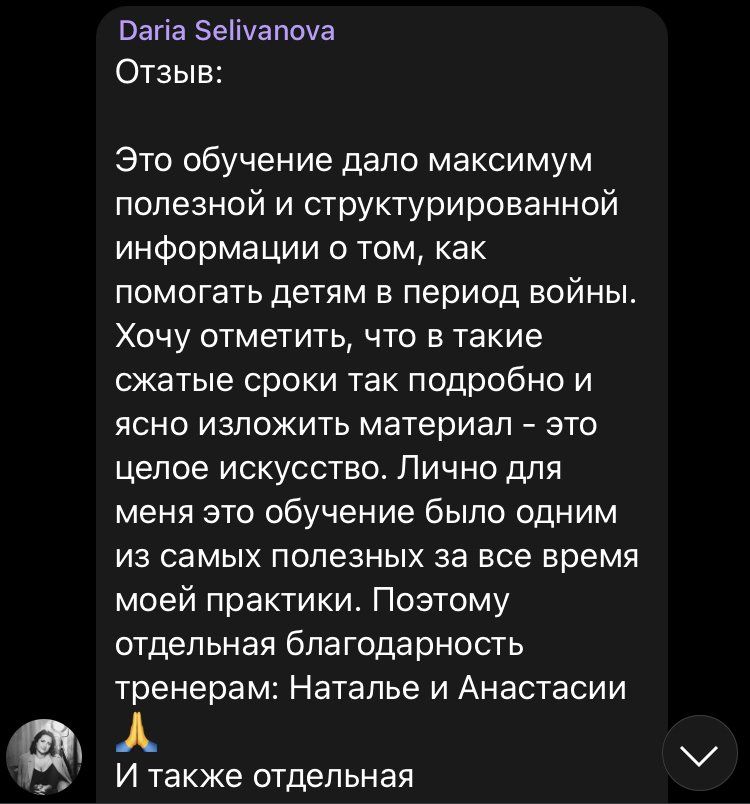Jump to the latest message with the down arrow
The height and width of the screenshot is (804, 750).
click(700, 753)
